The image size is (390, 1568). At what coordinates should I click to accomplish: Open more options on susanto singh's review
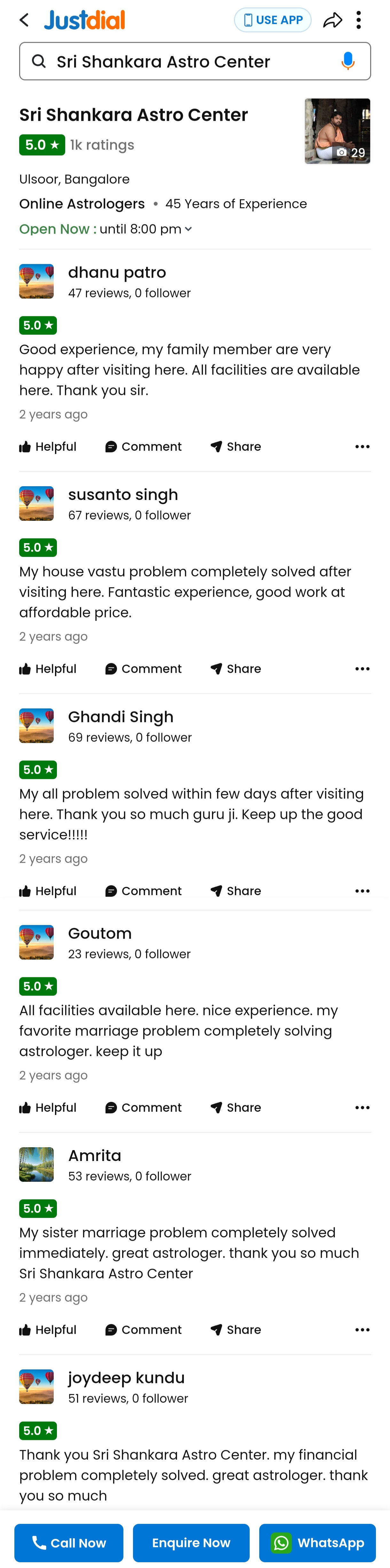pyautogui.click(x=362, y=669)
